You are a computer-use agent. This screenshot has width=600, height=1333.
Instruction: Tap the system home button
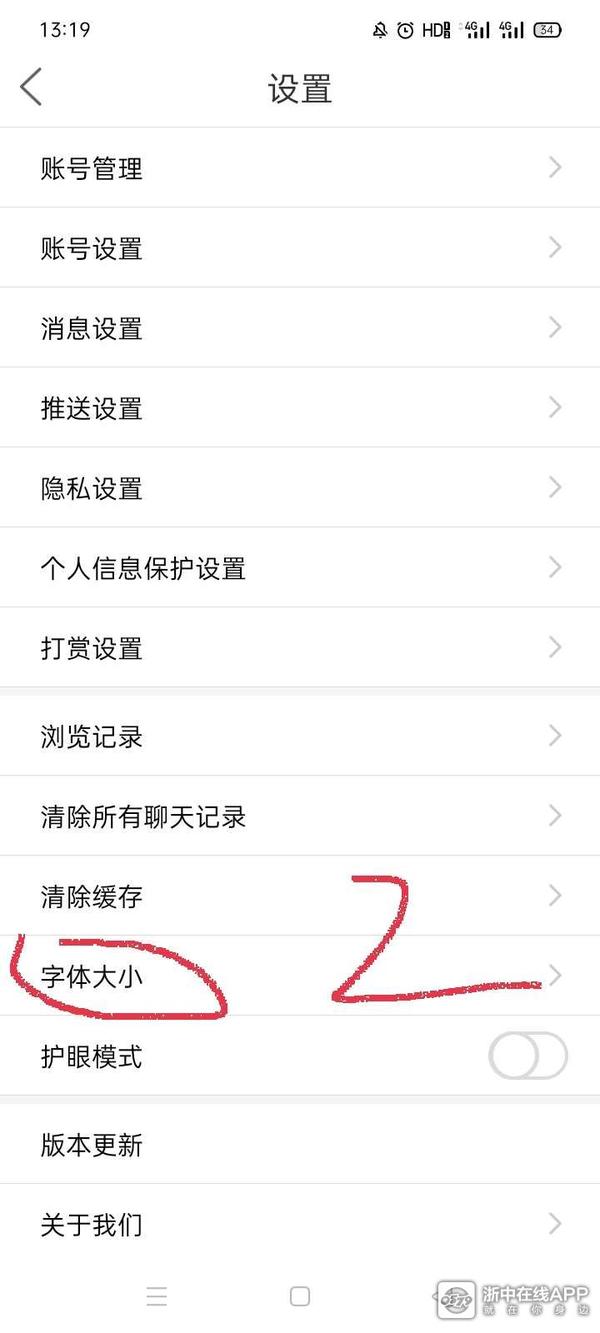pos(300,1297)
